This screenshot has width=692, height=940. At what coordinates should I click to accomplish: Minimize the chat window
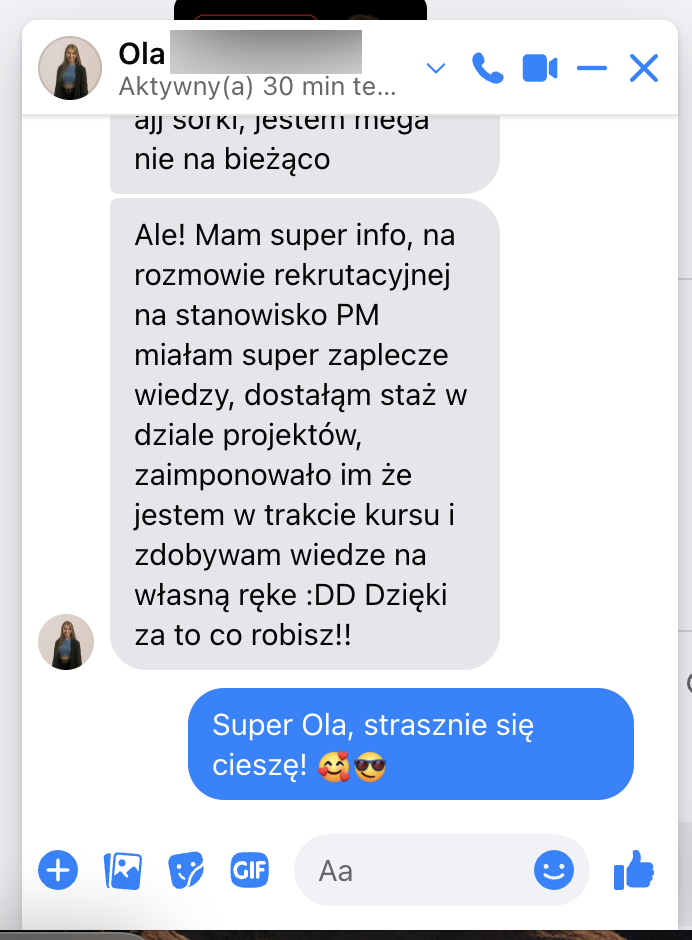pos(592,68)
